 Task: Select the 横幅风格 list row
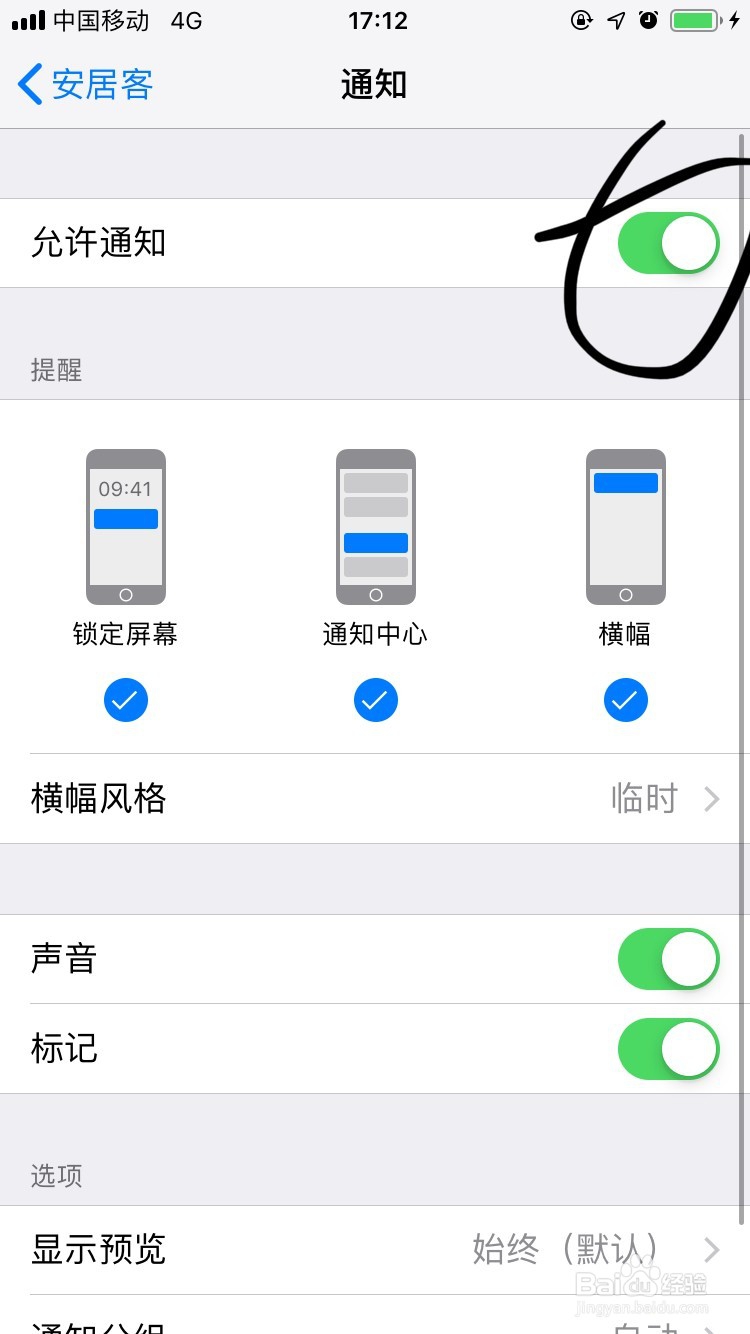tap(375, 798)
